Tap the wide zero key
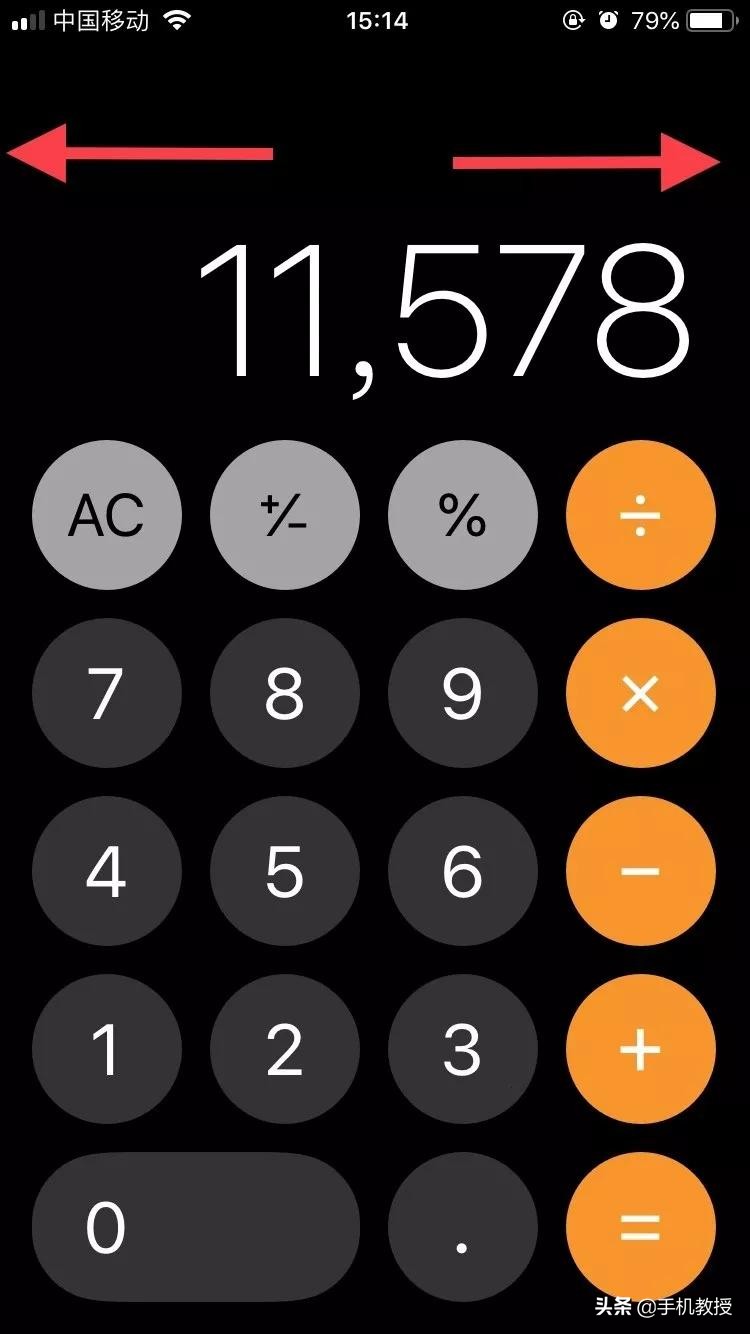 195,1227
